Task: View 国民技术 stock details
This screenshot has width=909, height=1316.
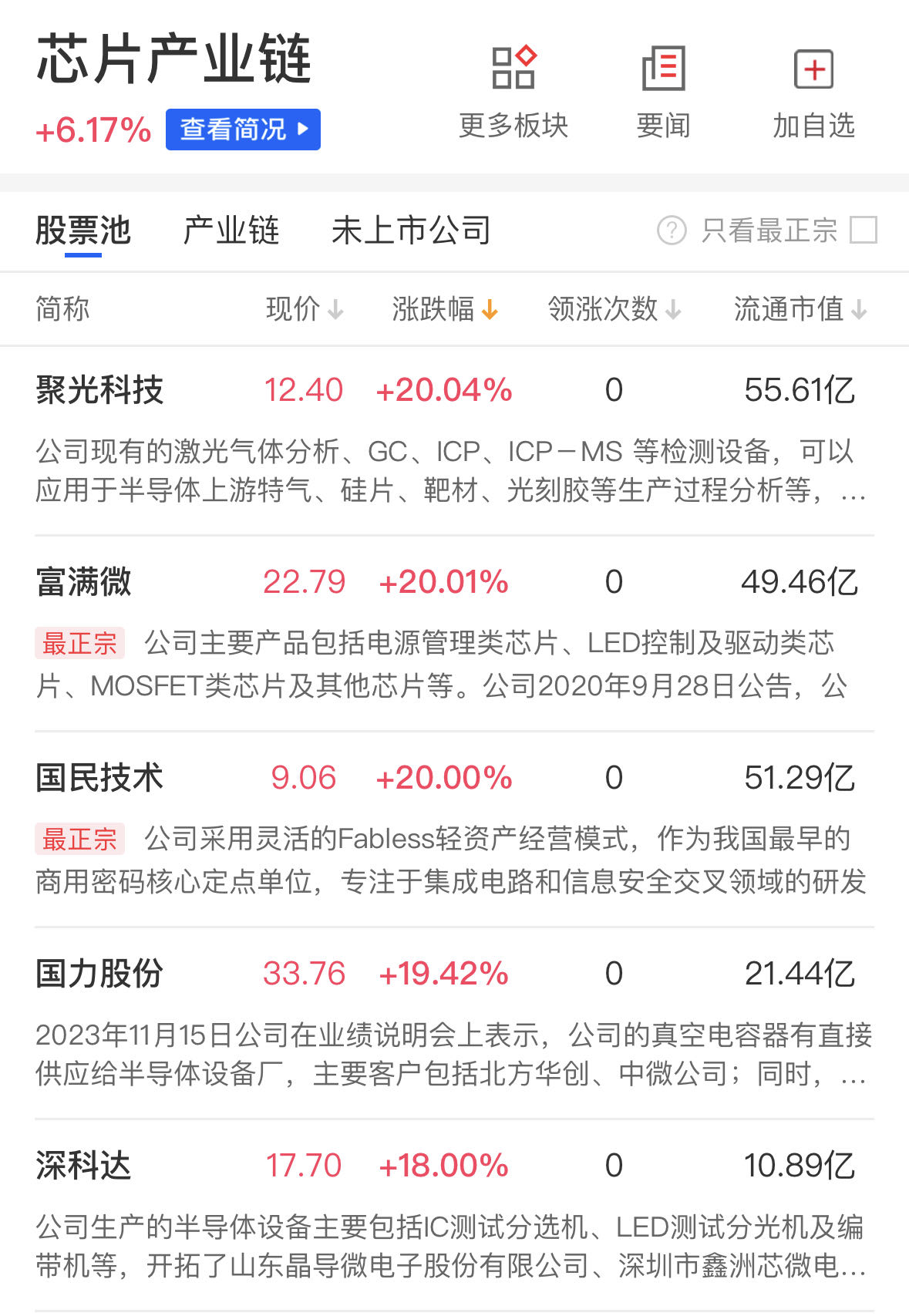Action: [x=100, y=778]
